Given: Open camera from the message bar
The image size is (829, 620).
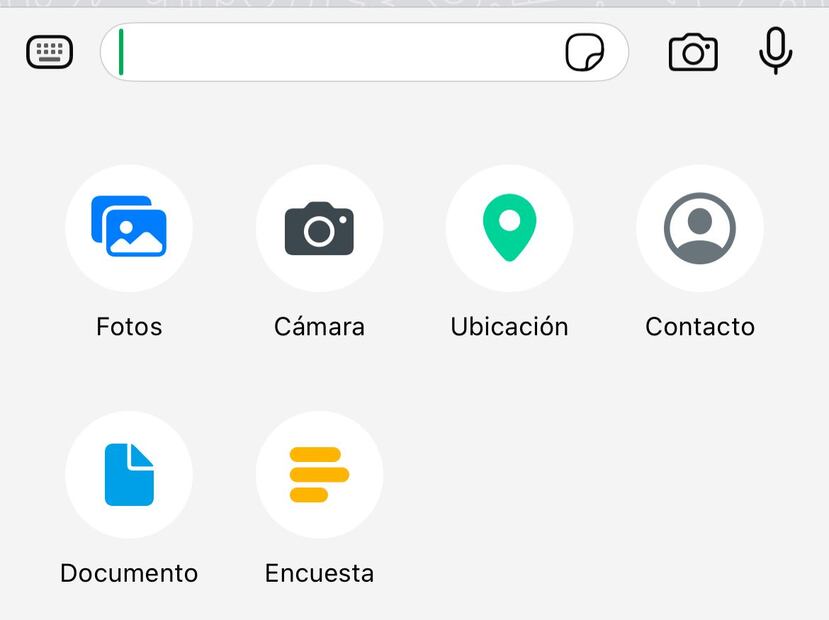Looking at the screenshot, I should (693, 52).
